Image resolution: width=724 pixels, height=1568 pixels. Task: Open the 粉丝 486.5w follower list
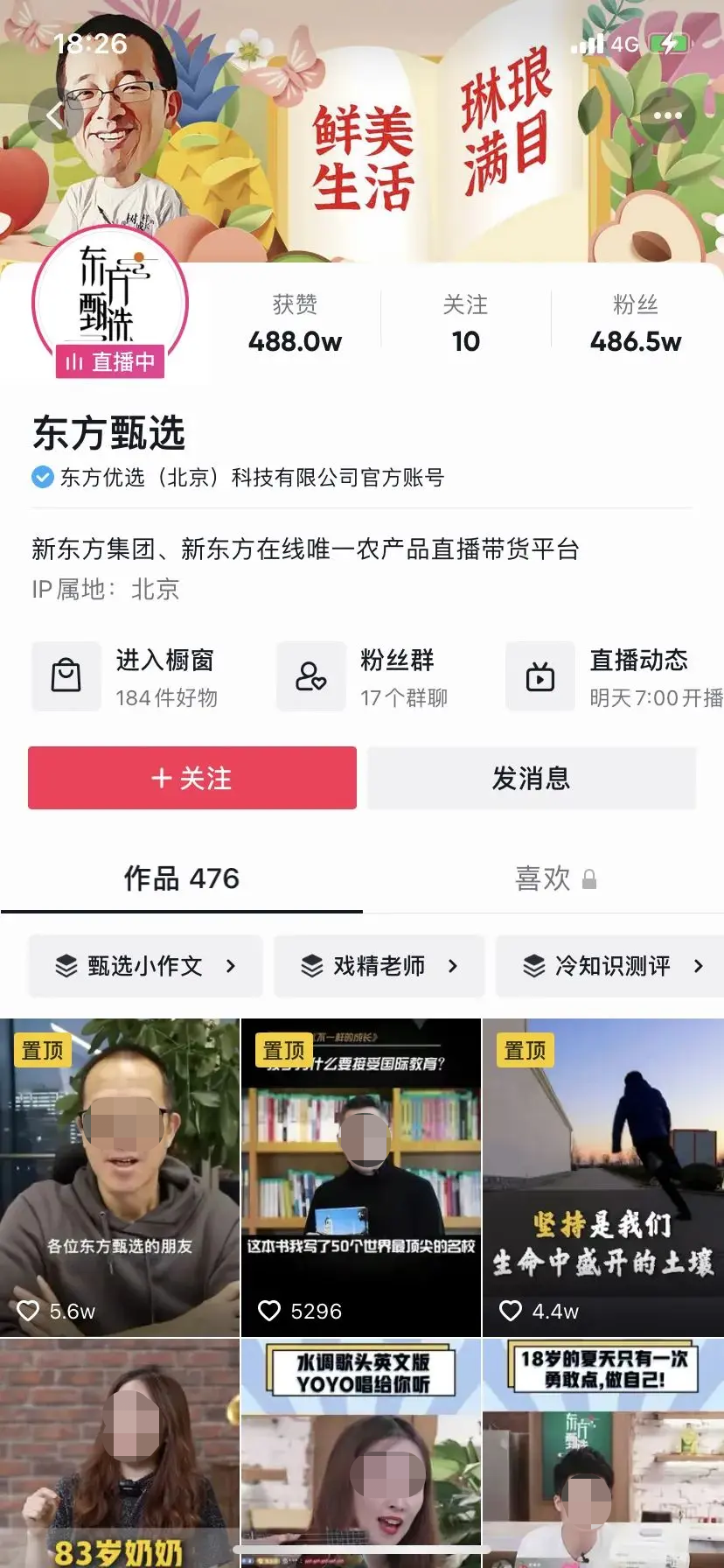point(636,322)
